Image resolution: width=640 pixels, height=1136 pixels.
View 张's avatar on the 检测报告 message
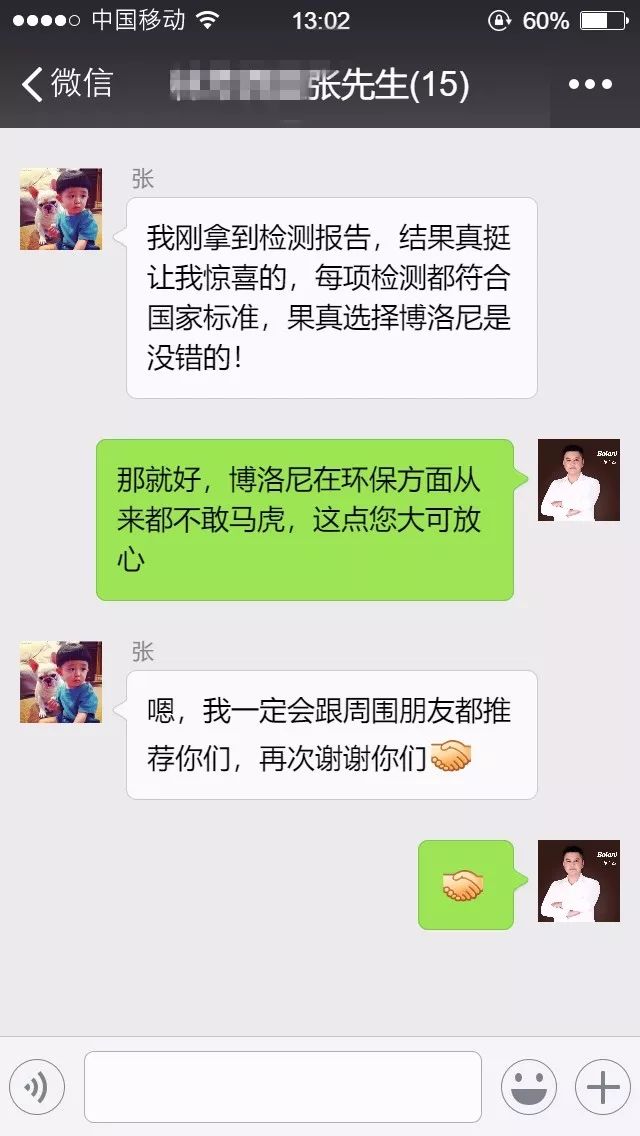point(61,209)
